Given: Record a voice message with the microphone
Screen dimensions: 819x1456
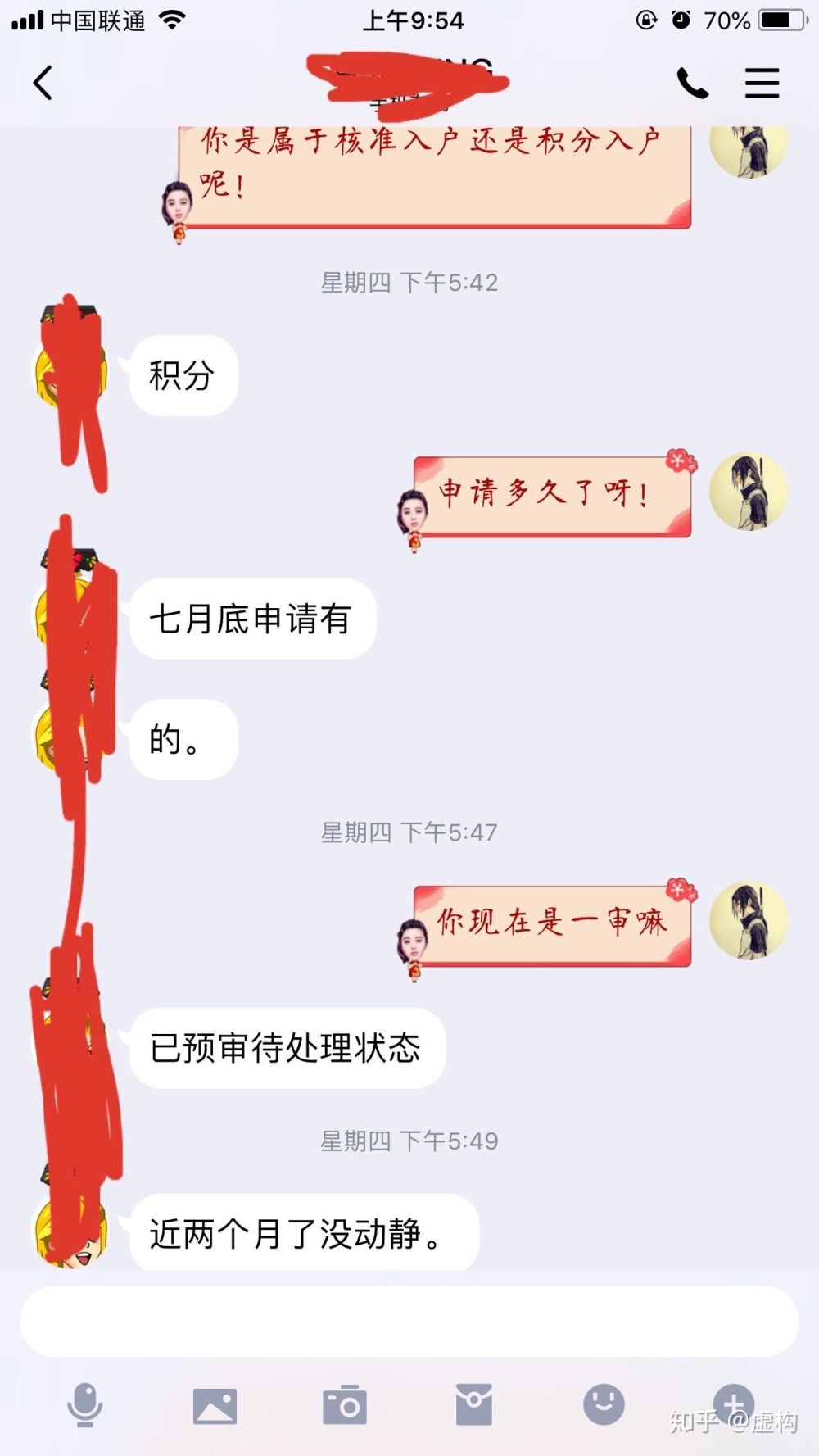Looking at the screenshot, I should coord(84,1404).
